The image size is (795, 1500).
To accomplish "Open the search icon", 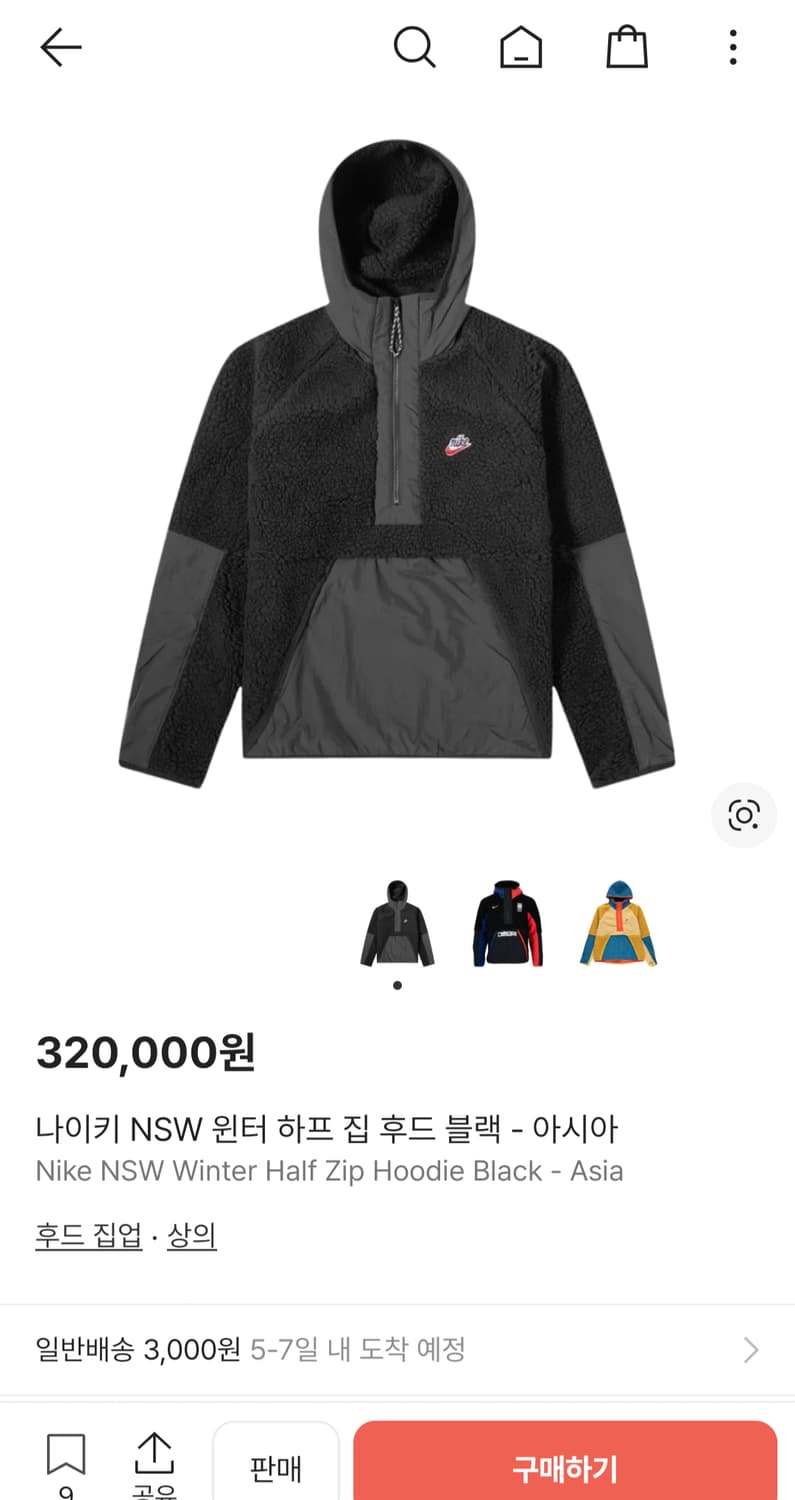I will 415,46.
